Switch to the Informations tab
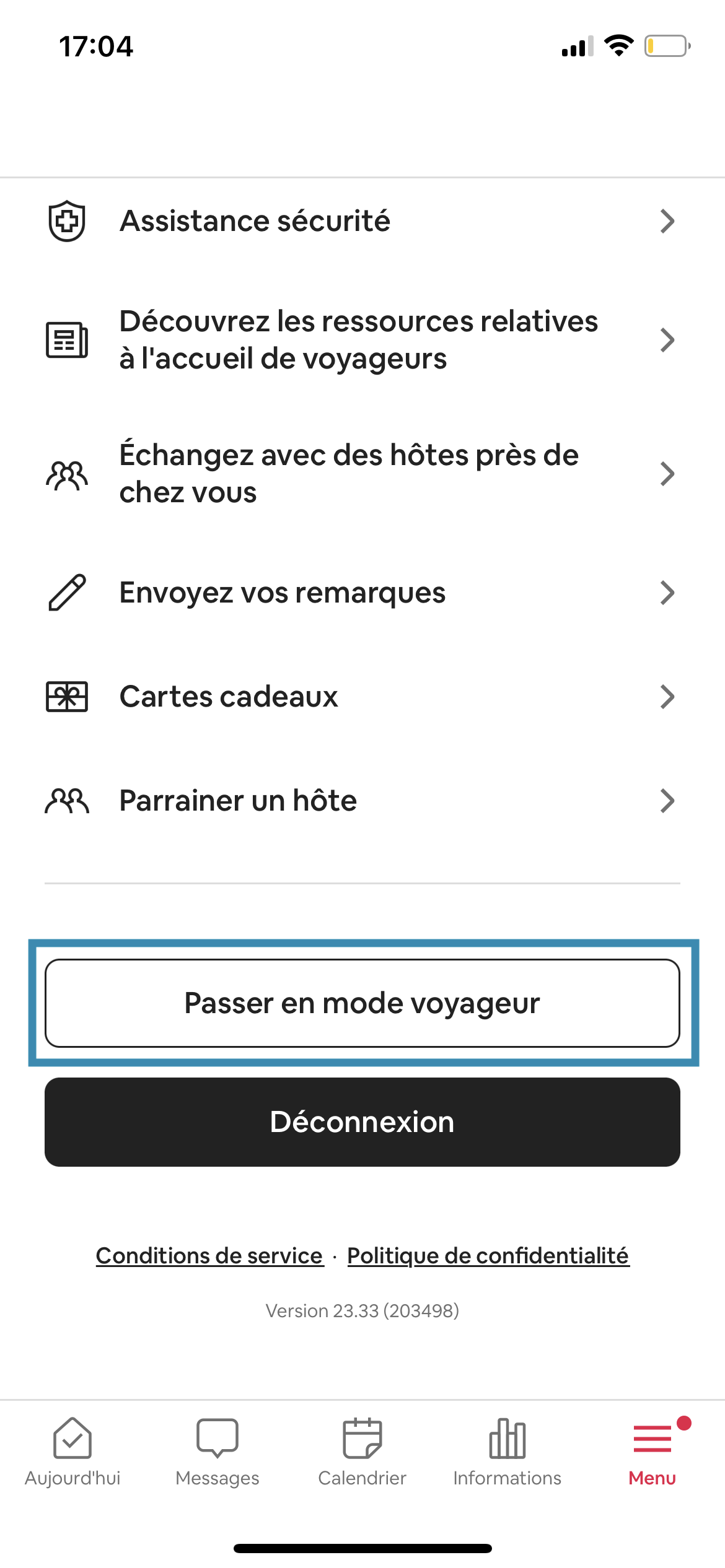This screenshot has width=725, height=1568. tap(507, 1452)
